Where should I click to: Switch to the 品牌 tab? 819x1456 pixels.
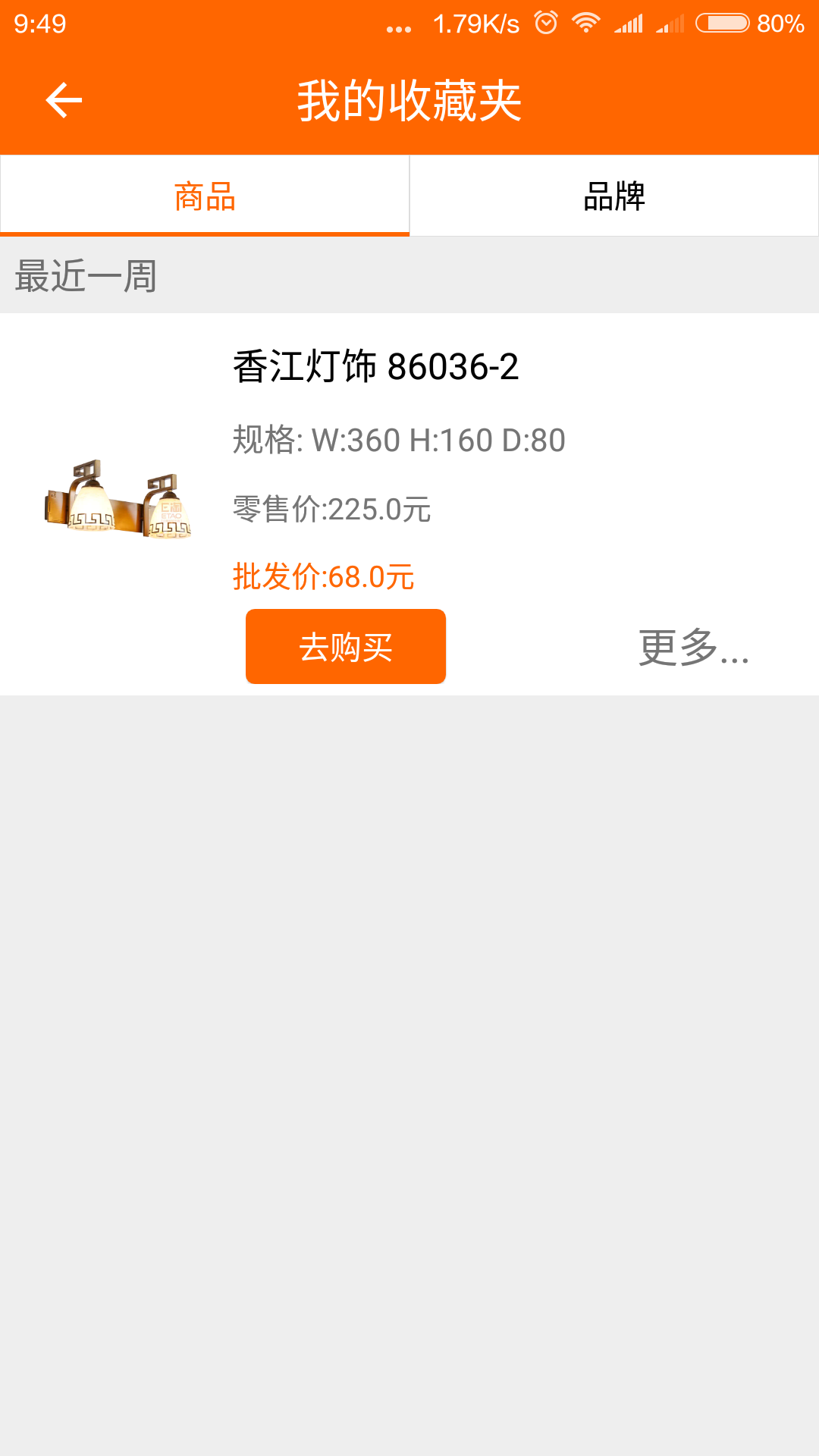614,196
